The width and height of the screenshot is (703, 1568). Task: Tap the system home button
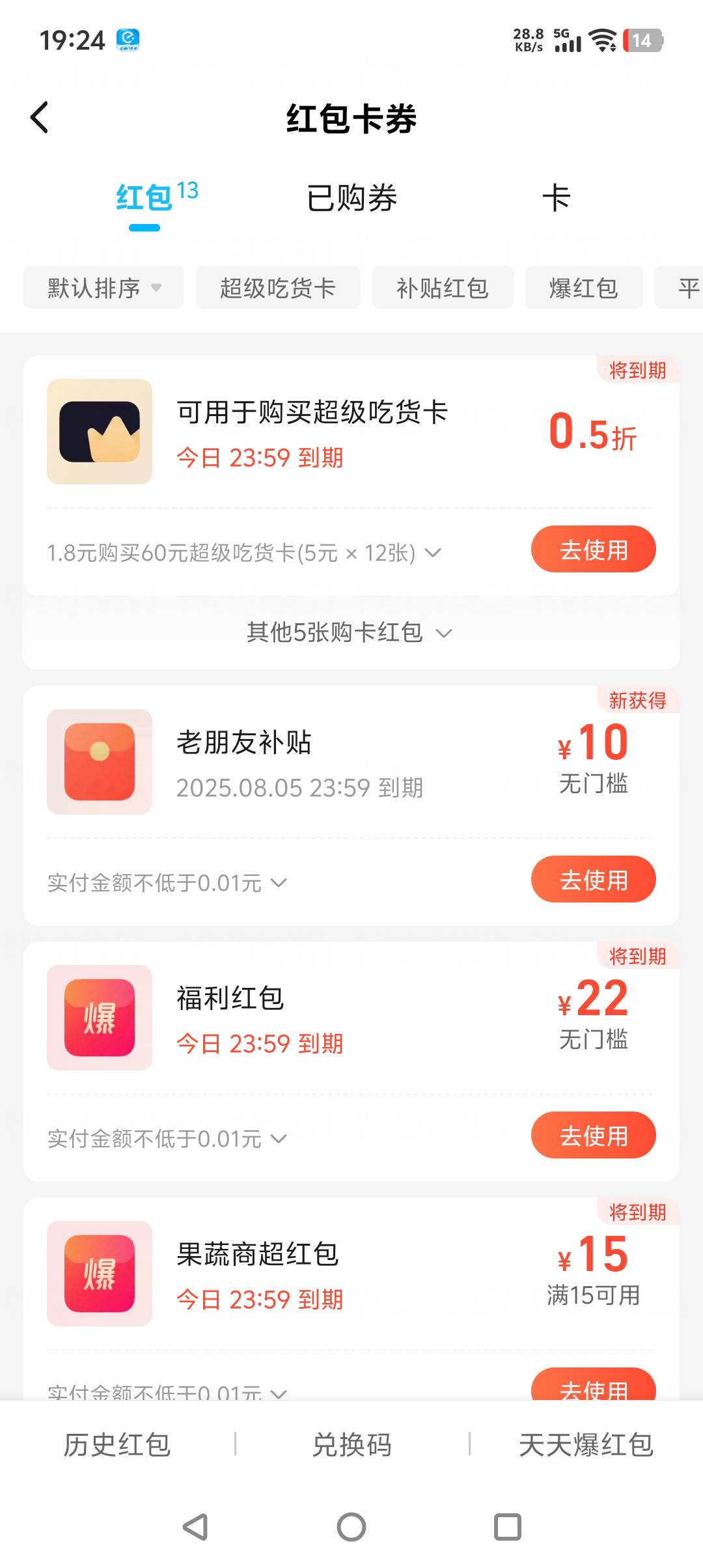351,1527
